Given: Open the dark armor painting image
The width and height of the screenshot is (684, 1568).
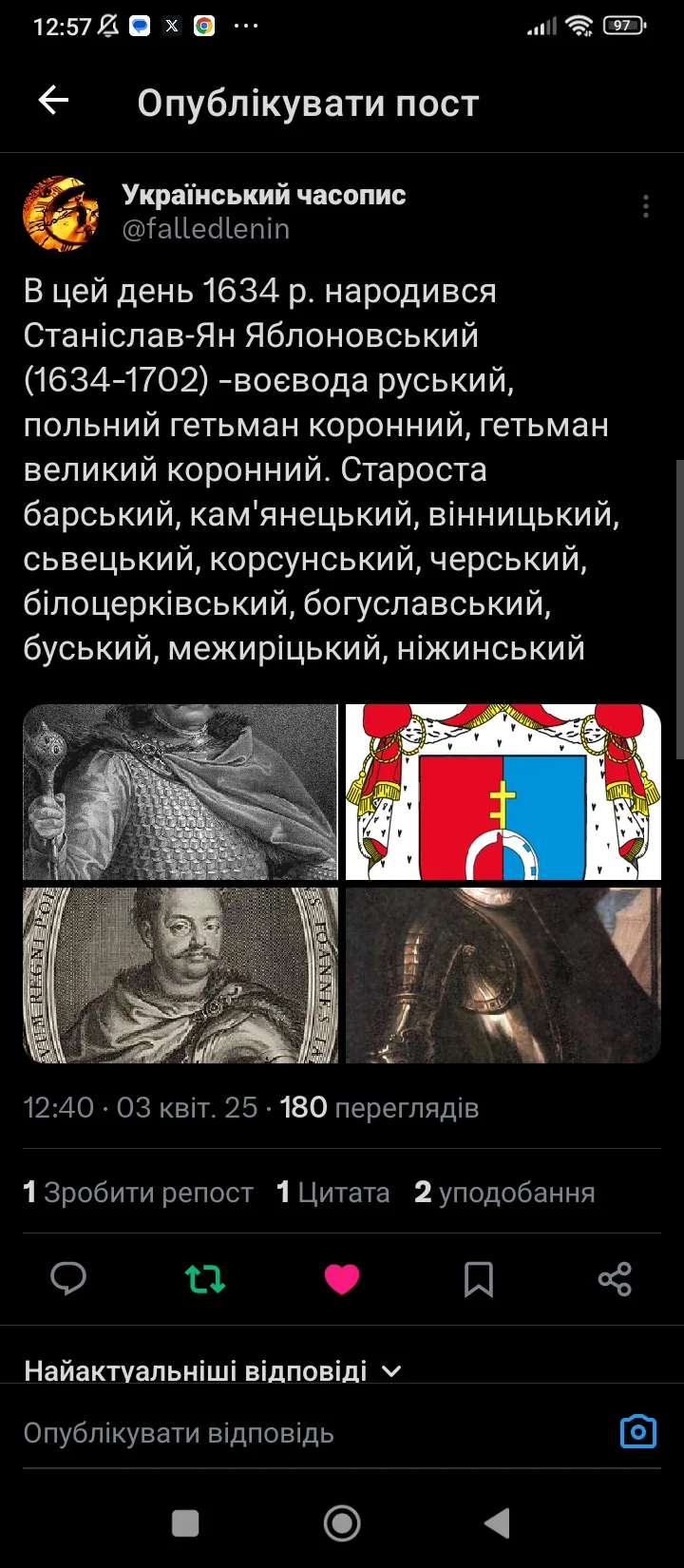Looking at the screenshot, I should tap(503, 975).
